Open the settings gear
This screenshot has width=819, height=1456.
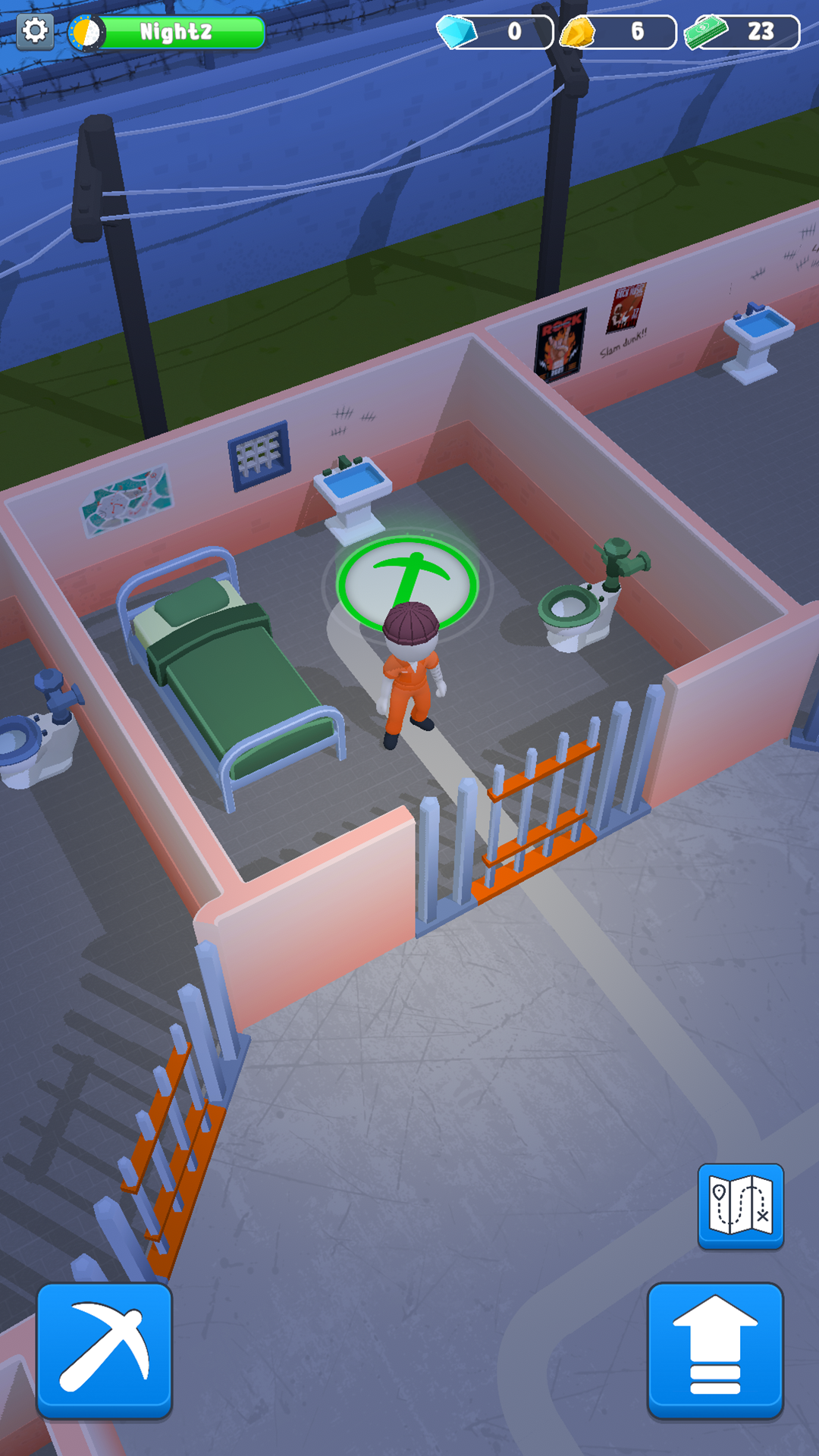point(35,32)
